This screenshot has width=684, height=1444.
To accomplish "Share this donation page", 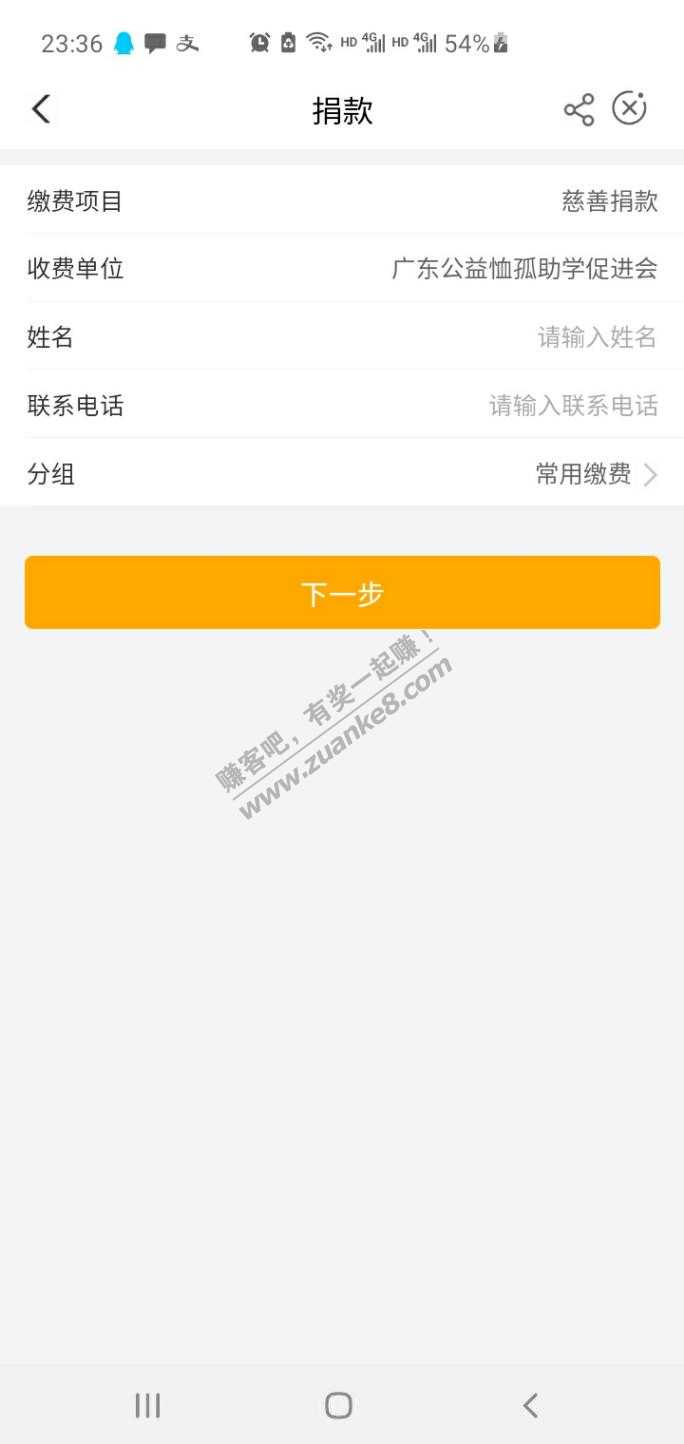I will (x=579, y=110).
